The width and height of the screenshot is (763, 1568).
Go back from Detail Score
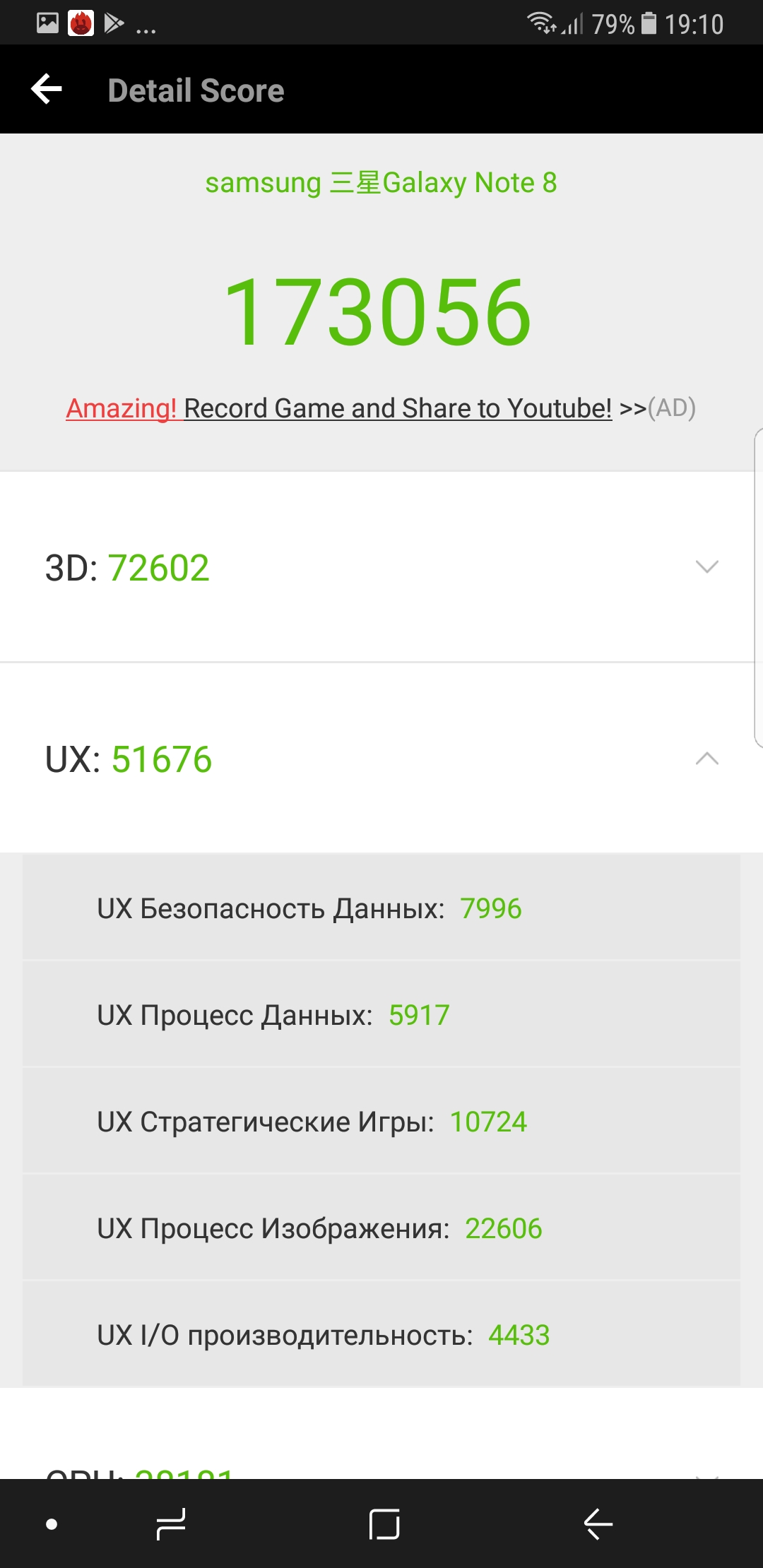click(x=47, y=90)
